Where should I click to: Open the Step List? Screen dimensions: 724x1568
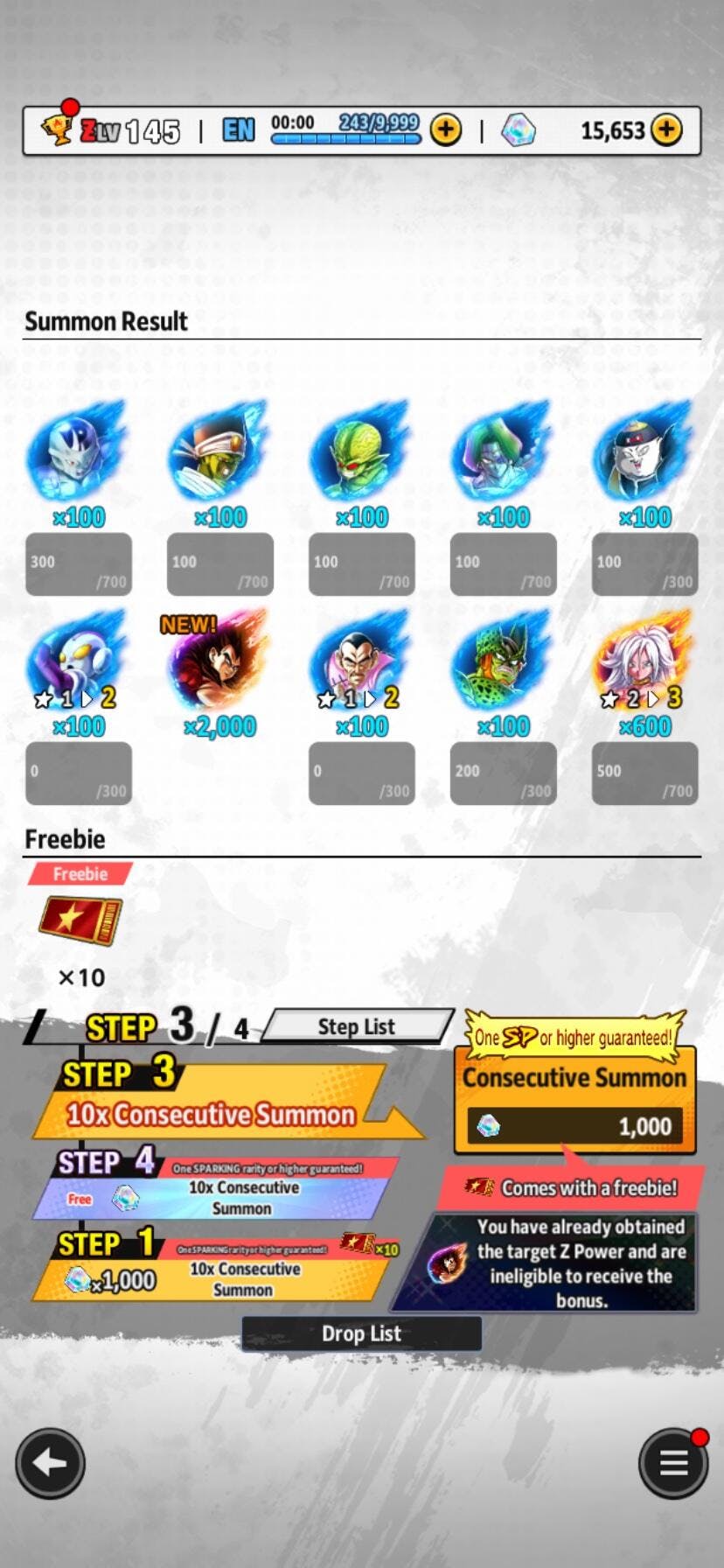[x=357, y=1026]
